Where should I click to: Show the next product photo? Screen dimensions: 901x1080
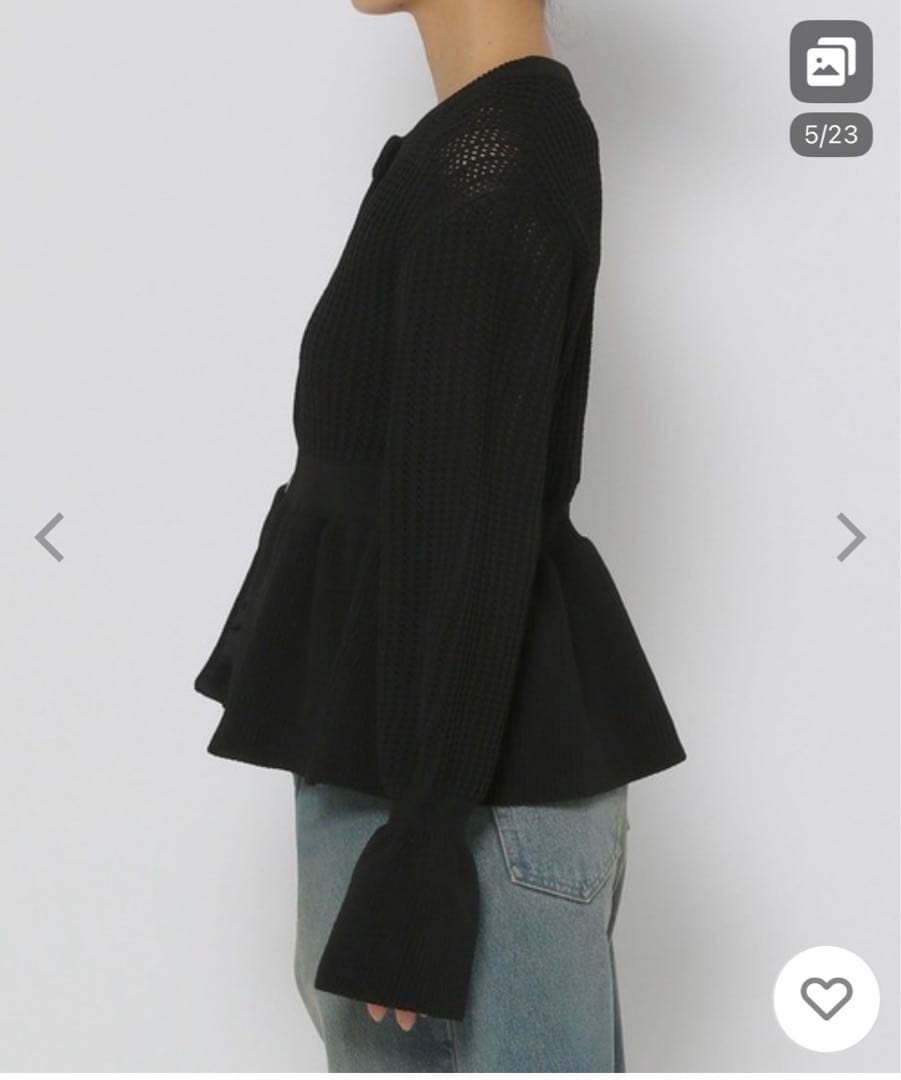click(x=851, y=537)
